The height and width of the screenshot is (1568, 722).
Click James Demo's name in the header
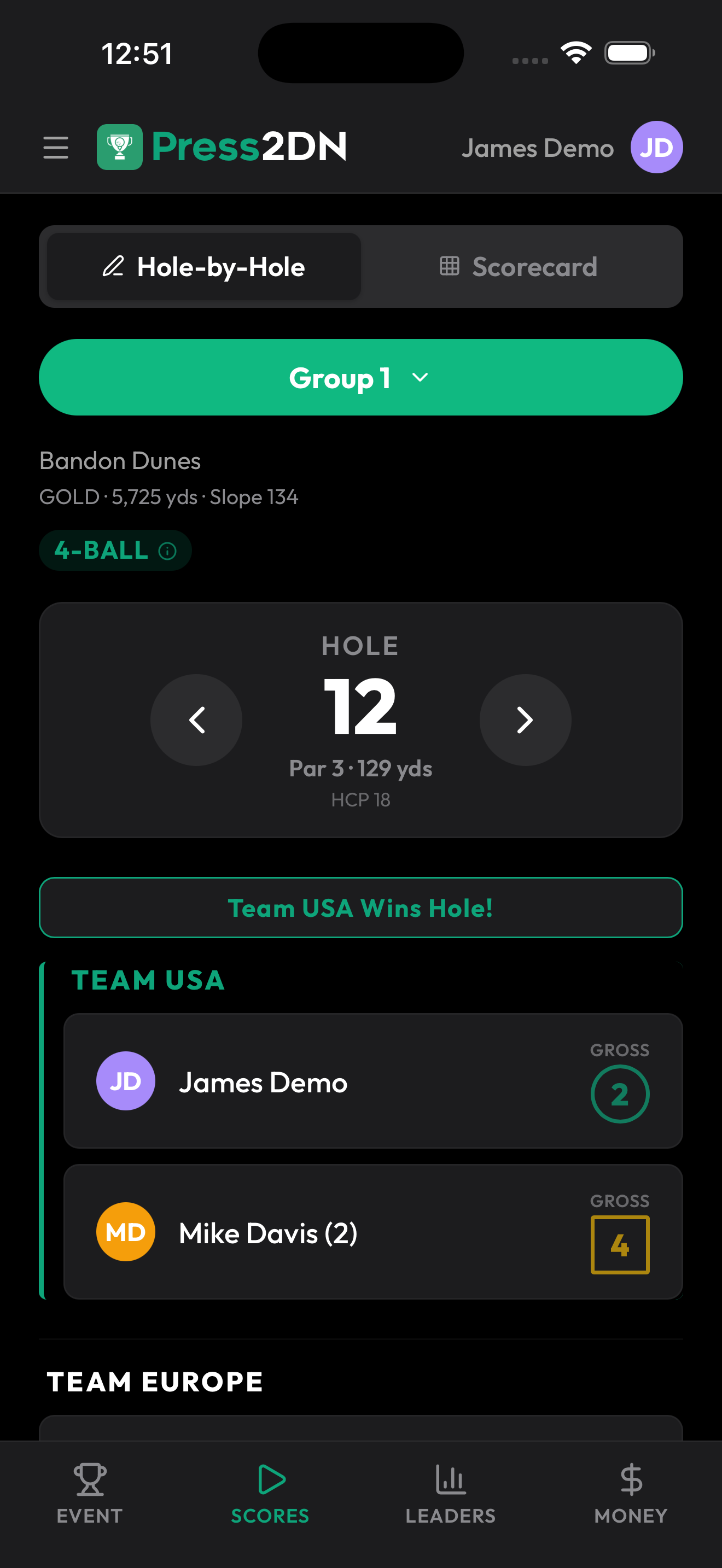coord(538,147)
